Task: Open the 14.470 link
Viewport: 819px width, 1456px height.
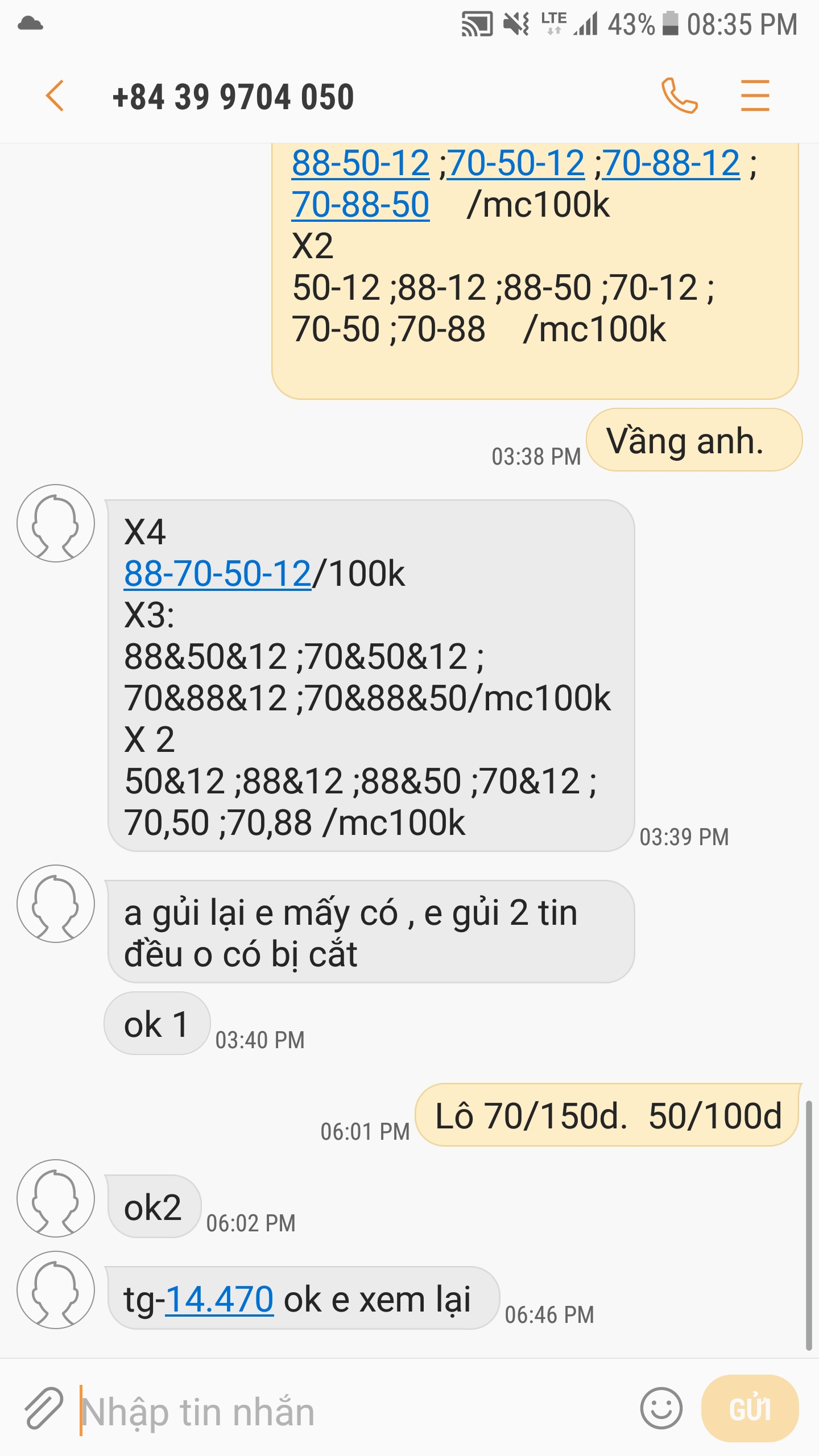Action: click(219, 1299)
